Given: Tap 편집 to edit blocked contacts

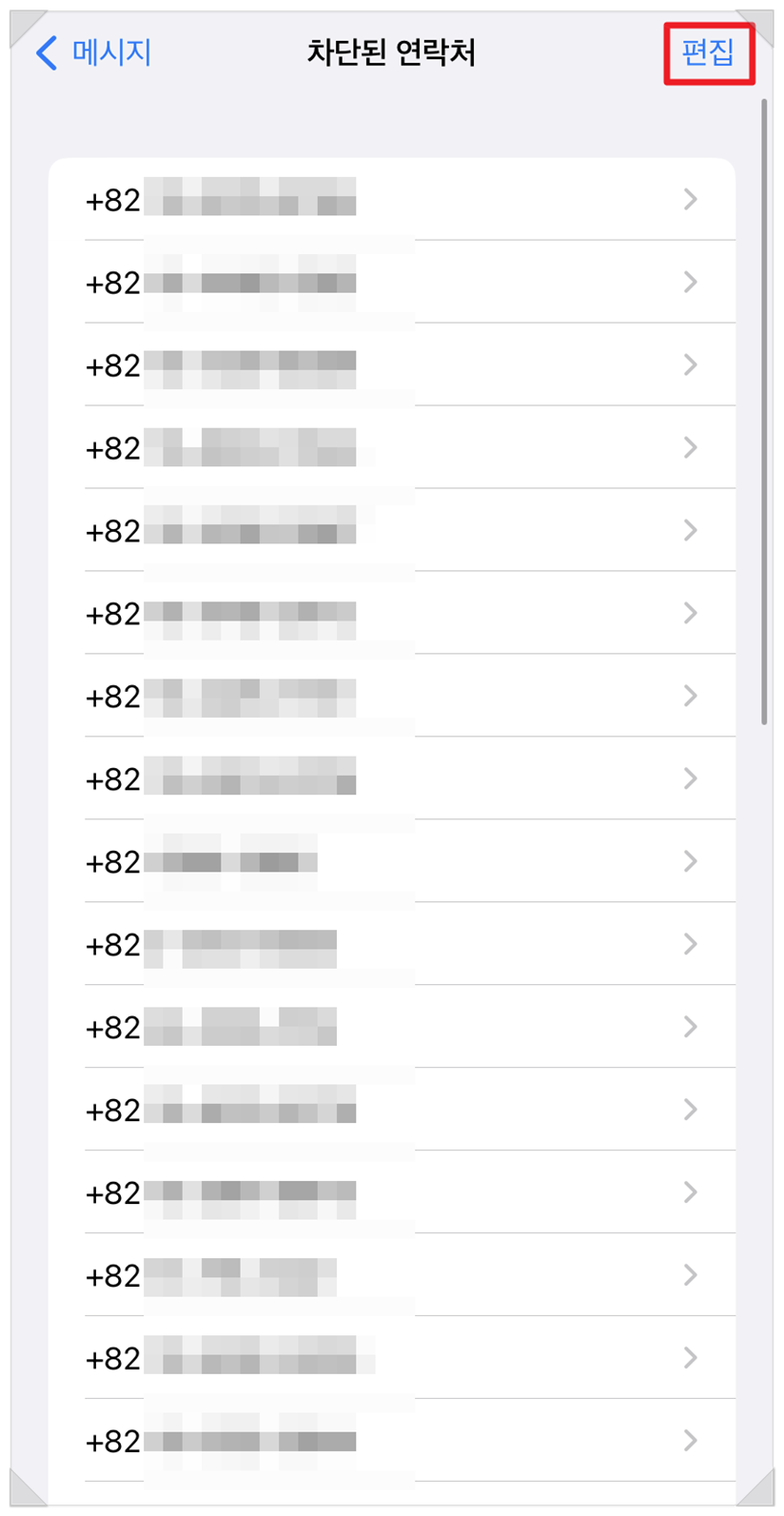Looking at the screenshot, I should point(708,52).
